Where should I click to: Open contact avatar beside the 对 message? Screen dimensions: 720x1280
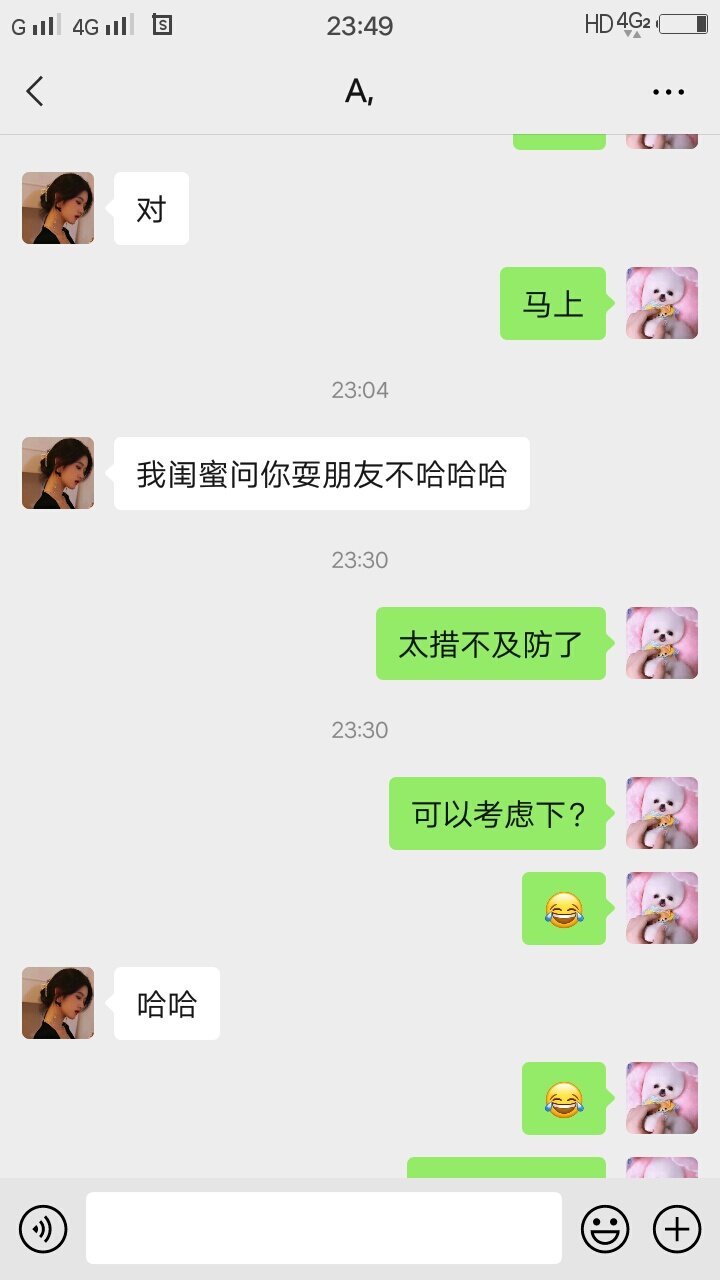(x=58, y=208)
